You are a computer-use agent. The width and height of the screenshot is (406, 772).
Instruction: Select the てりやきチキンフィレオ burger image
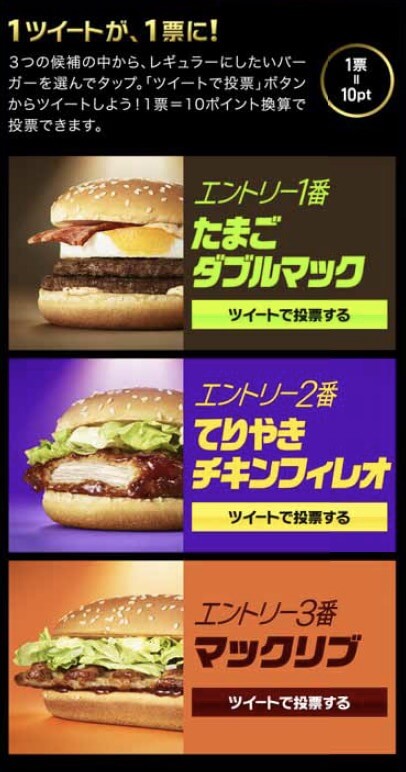[x=96, y=455]
